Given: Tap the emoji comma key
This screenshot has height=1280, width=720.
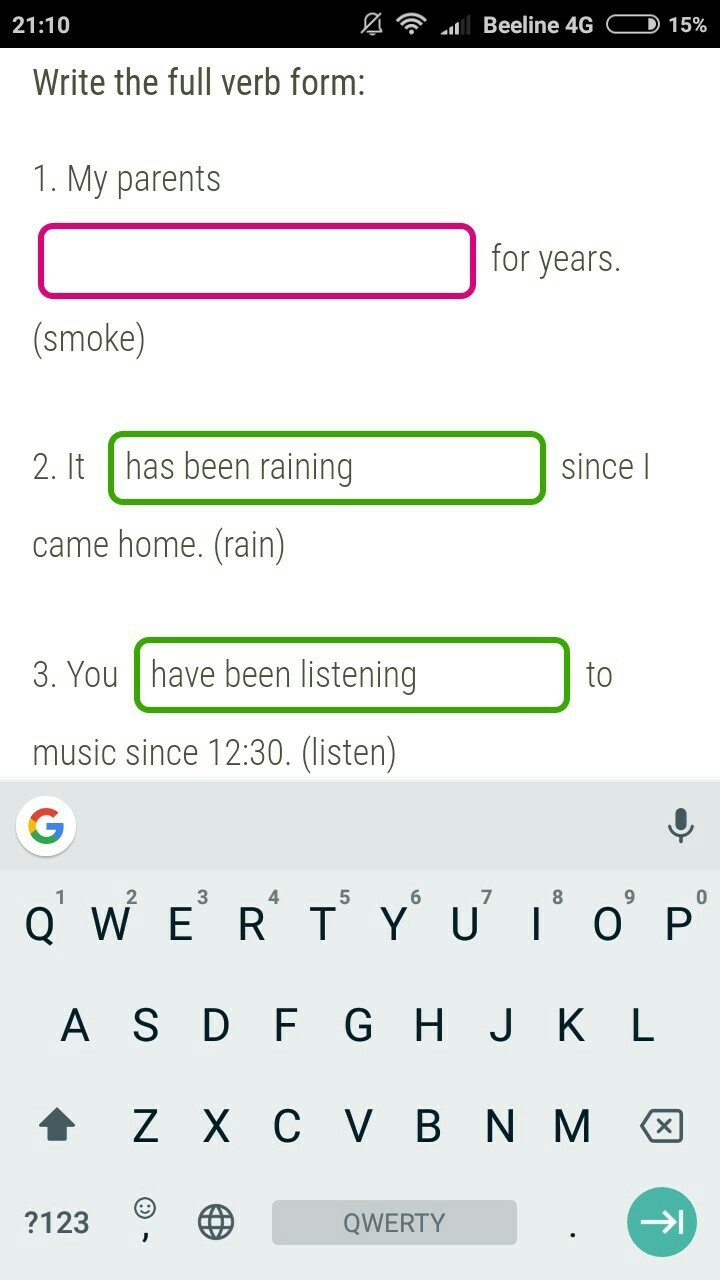Looking at the screenshot, I should click(145, 1220).
